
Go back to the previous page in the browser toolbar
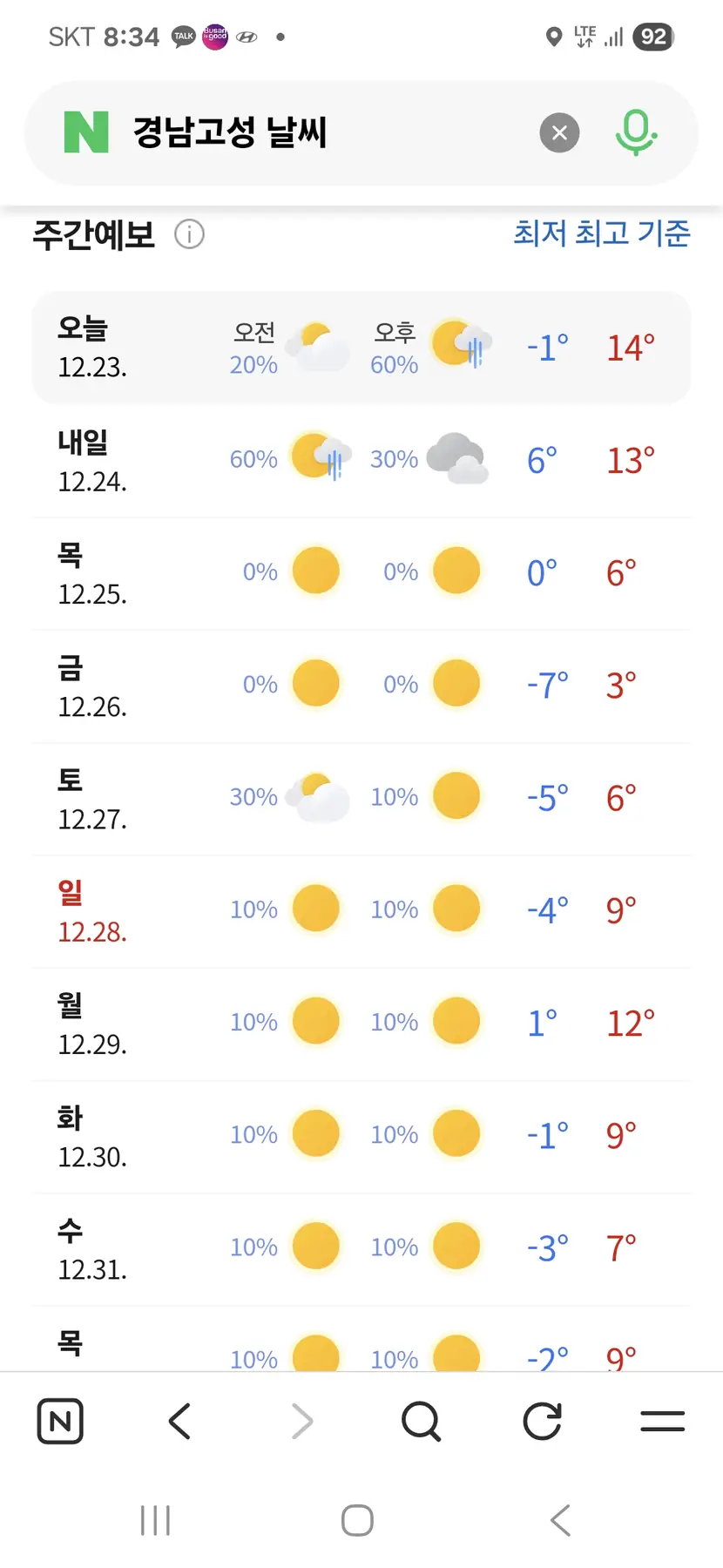pyautogui.click(x=180, y=1422)
